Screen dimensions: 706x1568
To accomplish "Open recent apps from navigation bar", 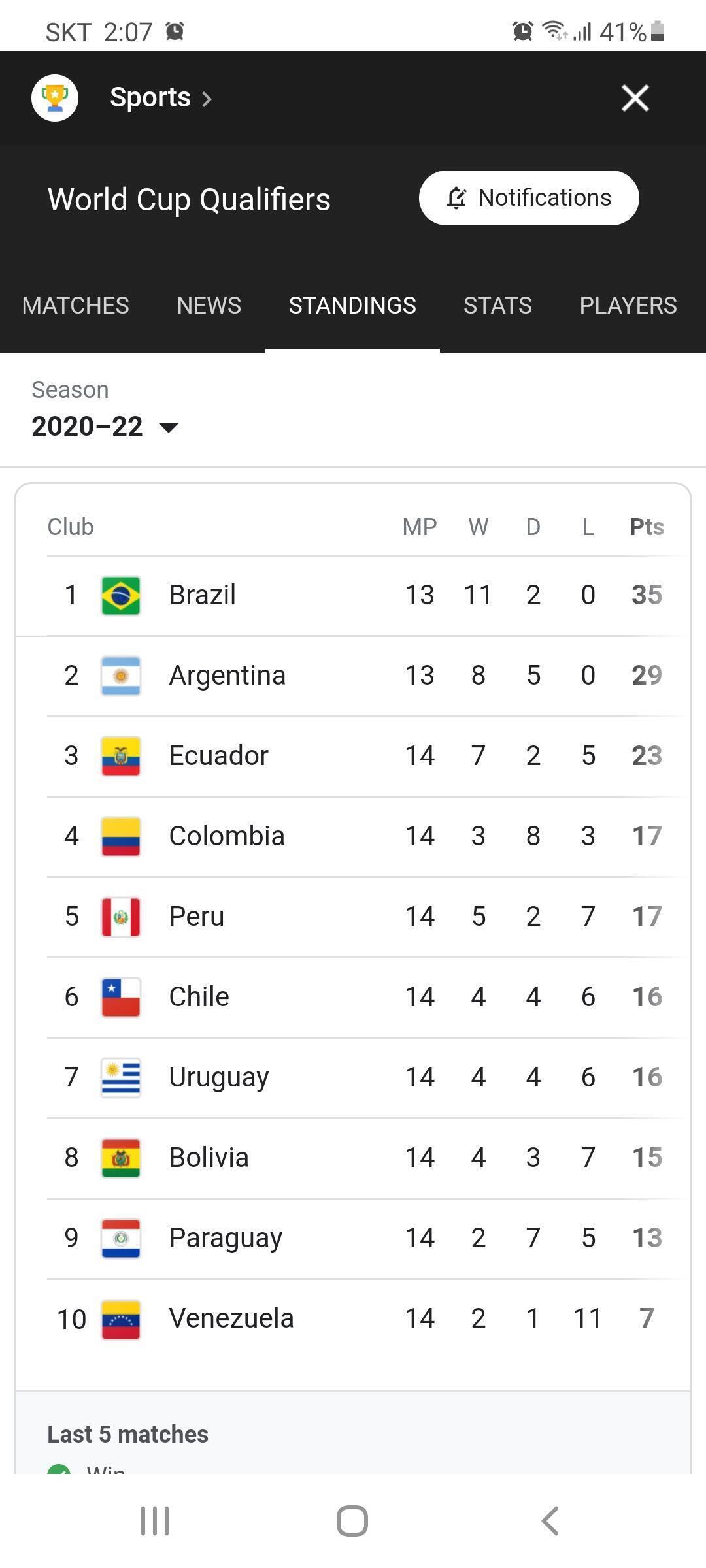I will click(155, 1521).
